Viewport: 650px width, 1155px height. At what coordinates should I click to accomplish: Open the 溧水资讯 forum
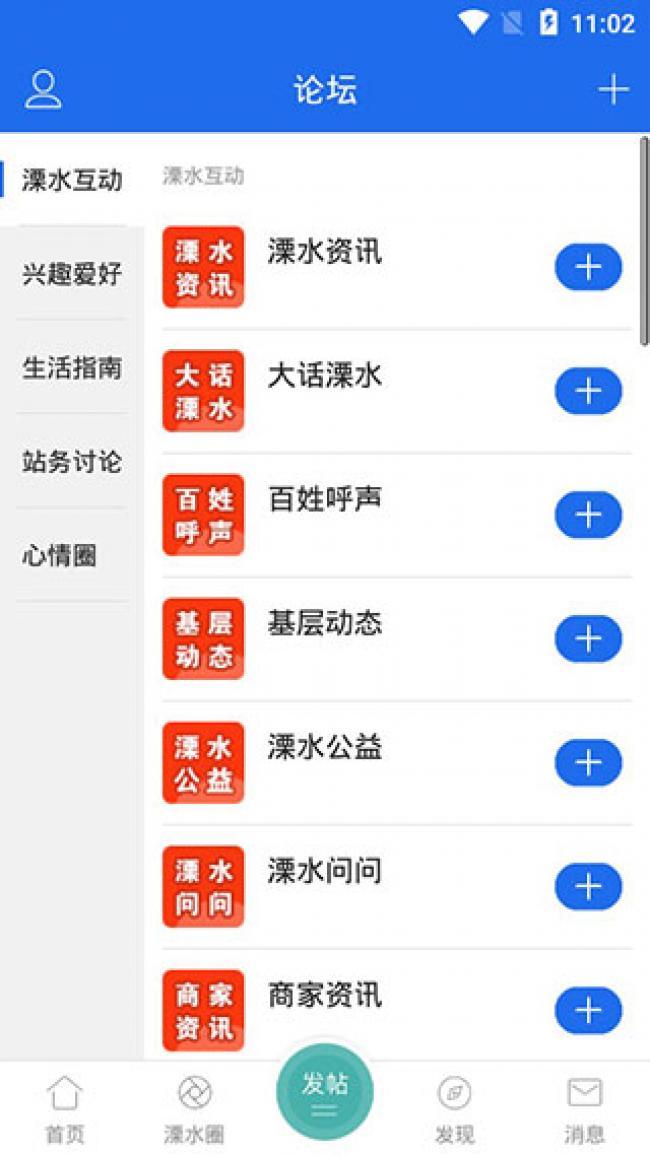click(x=324, y=252)
